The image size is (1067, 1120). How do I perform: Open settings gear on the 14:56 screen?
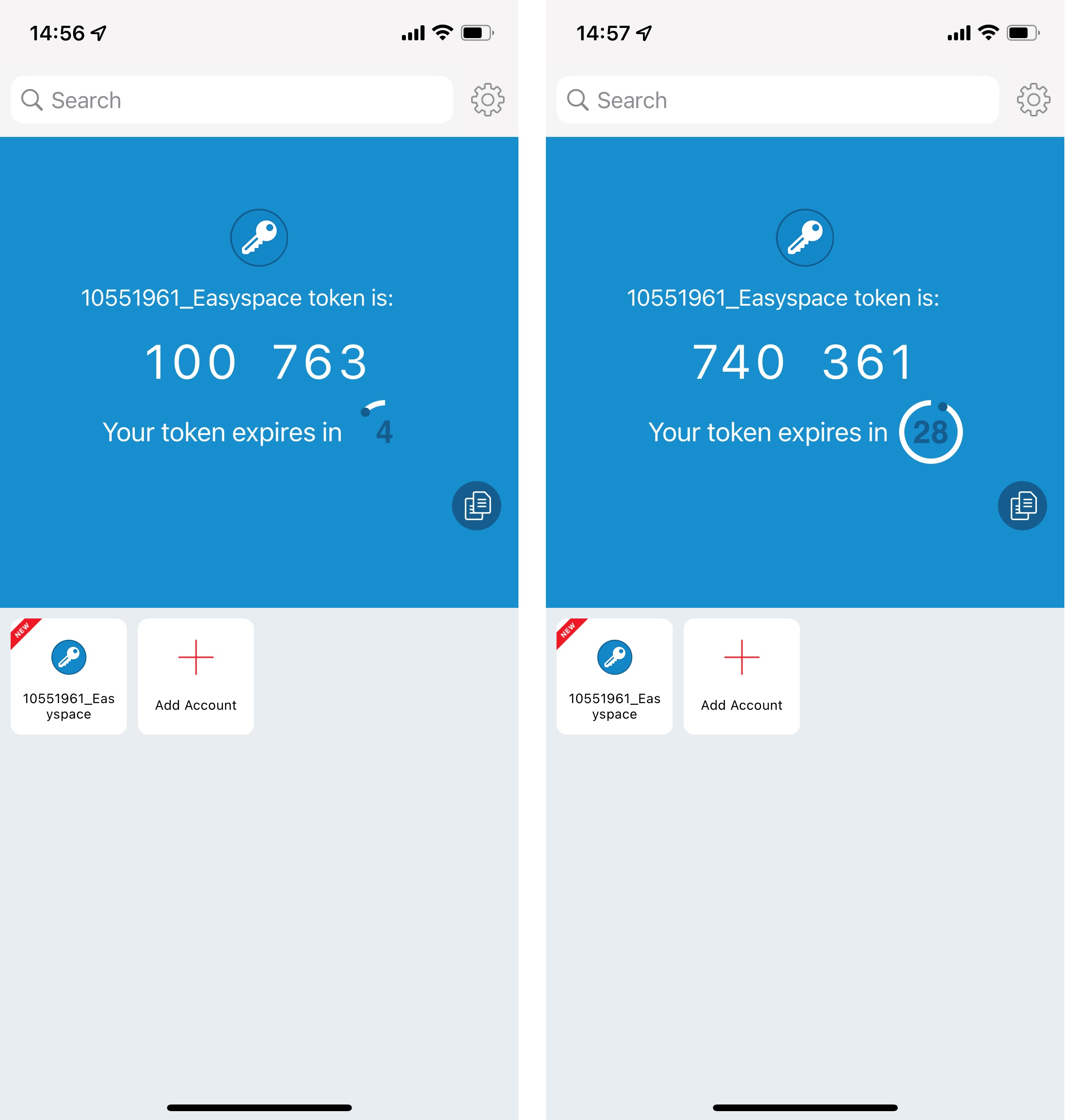[487, 100]
